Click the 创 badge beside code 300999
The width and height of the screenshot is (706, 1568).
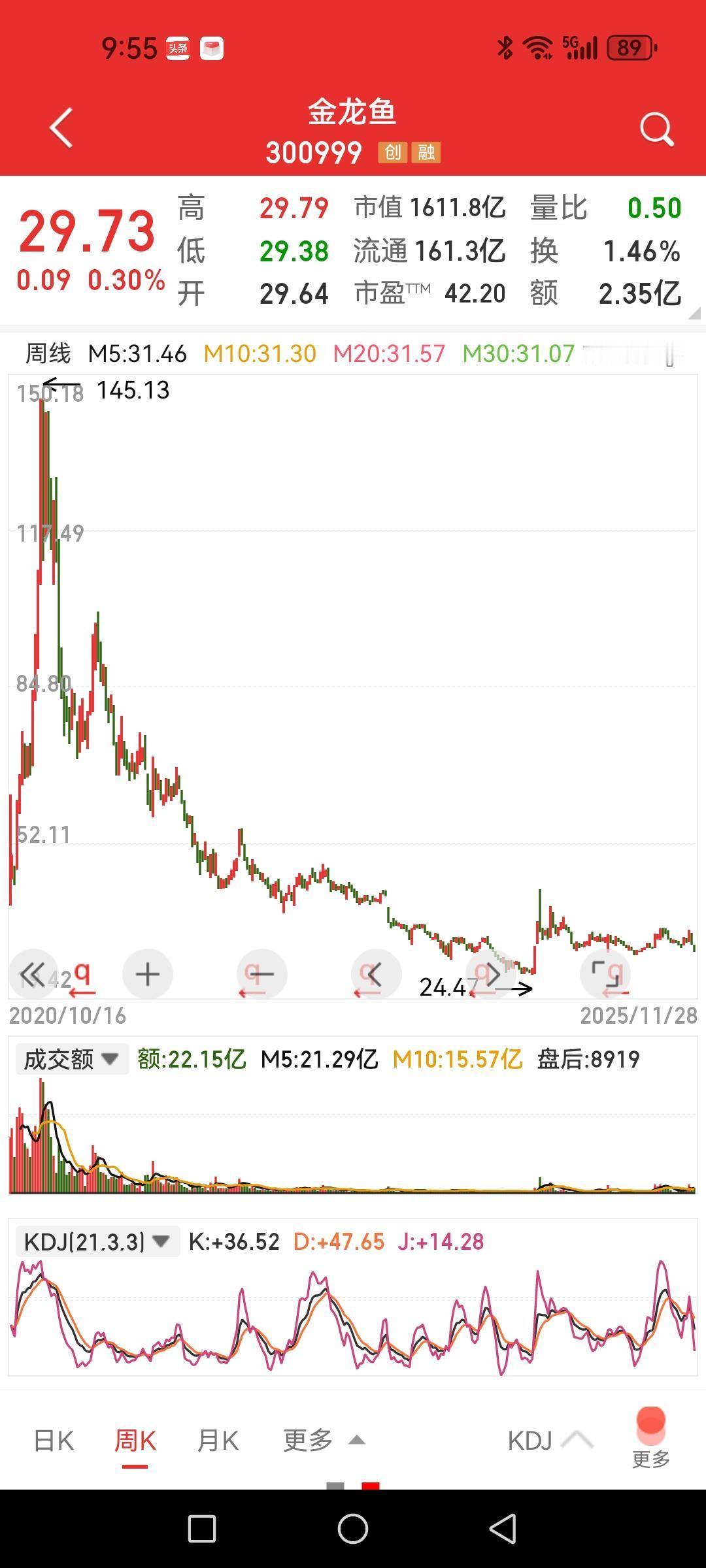click(x=393, y=152)
